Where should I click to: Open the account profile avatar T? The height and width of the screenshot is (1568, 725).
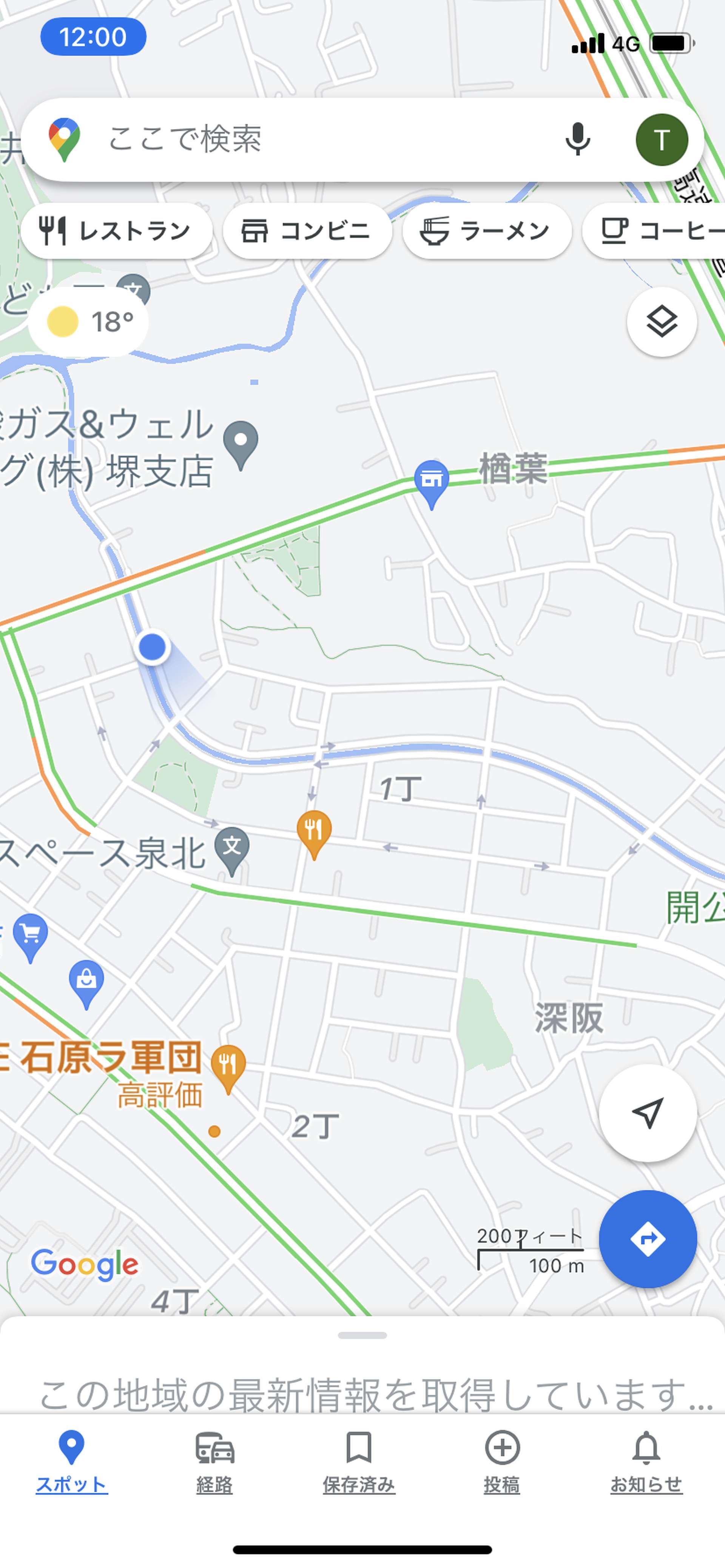pos(662,139)
